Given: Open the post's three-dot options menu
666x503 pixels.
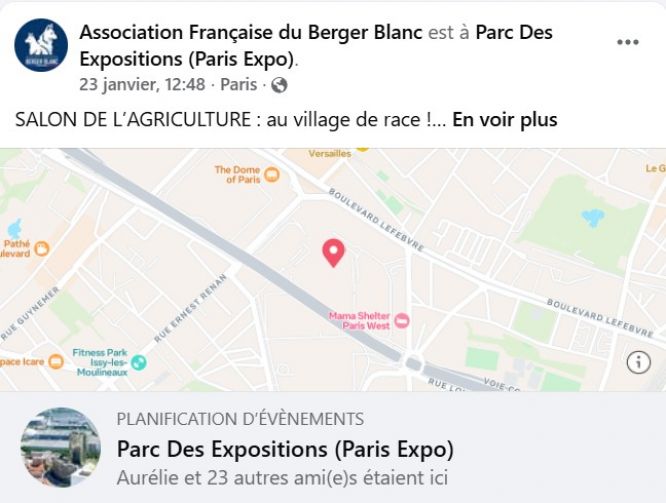Looking at the screenshot, I should click(x=627, y=42).
